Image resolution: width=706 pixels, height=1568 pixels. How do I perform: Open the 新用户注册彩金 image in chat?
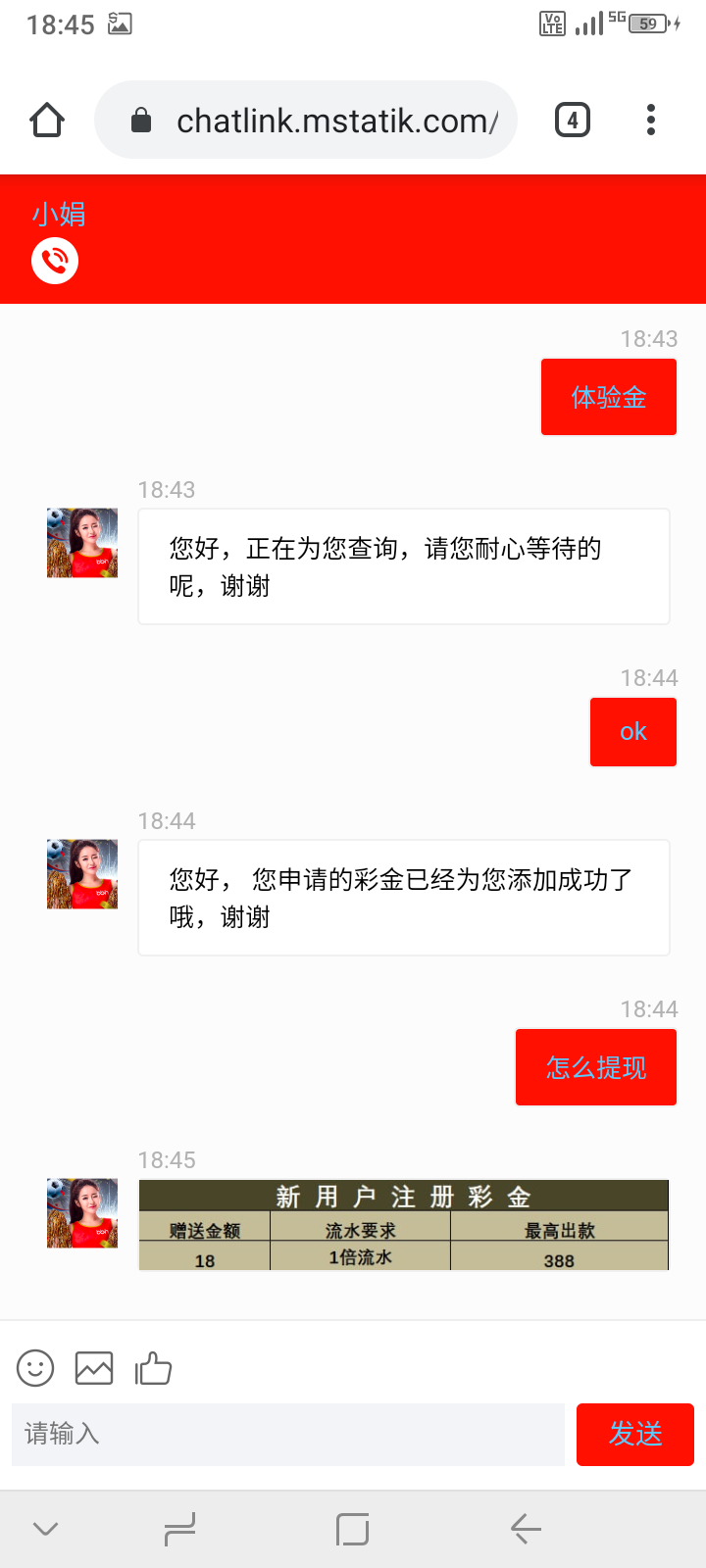tap(403, 1225)
